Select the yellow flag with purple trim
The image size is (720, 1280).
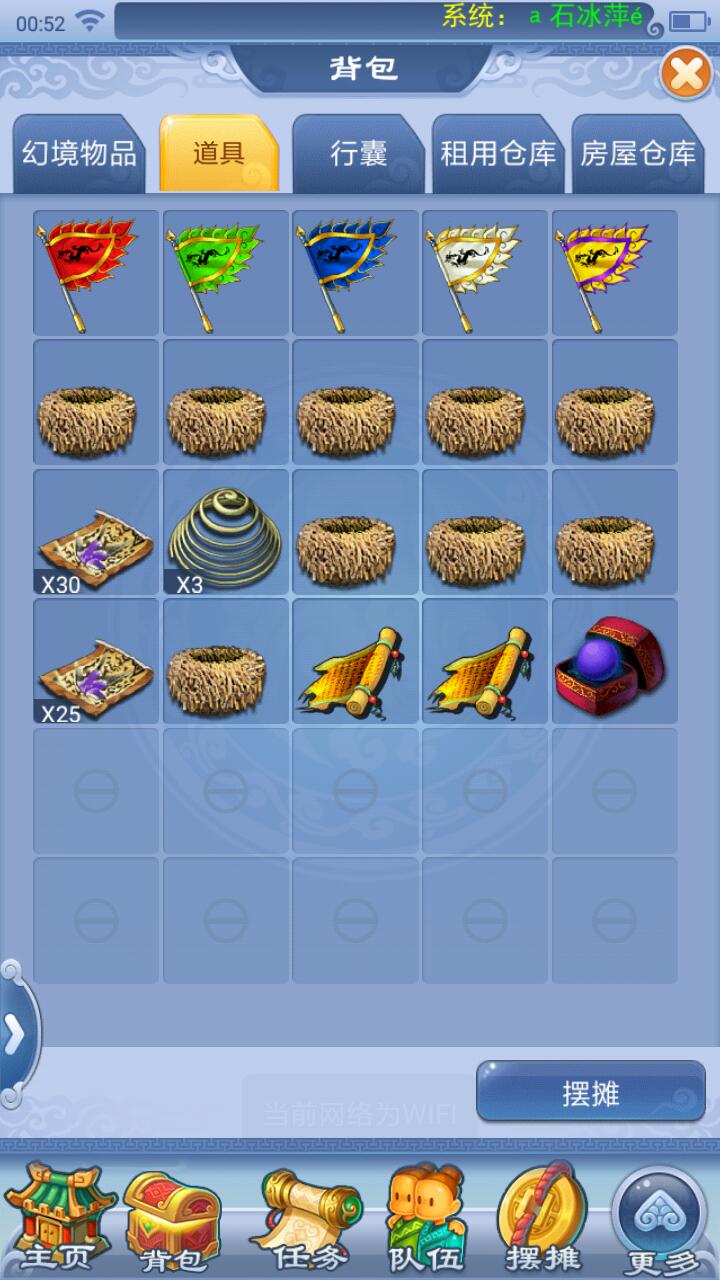tap(614, 273)
